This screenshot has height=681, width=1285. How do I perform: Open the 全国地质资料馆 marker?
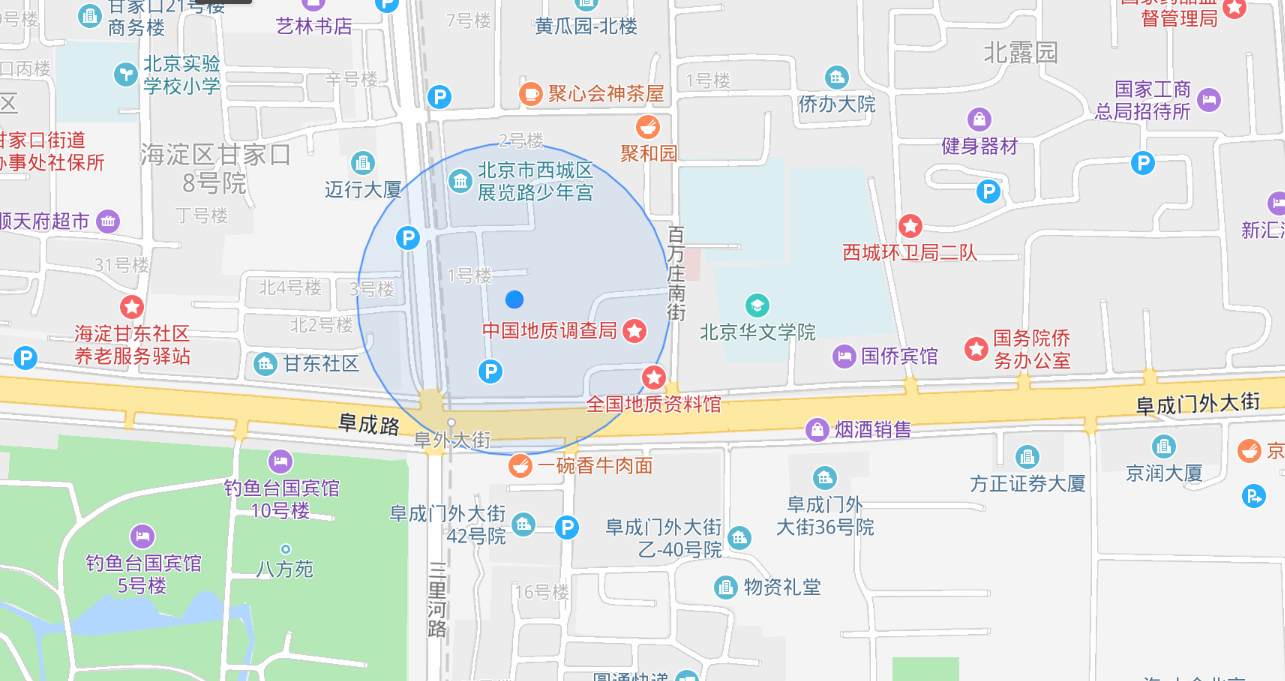pos(654,377)
